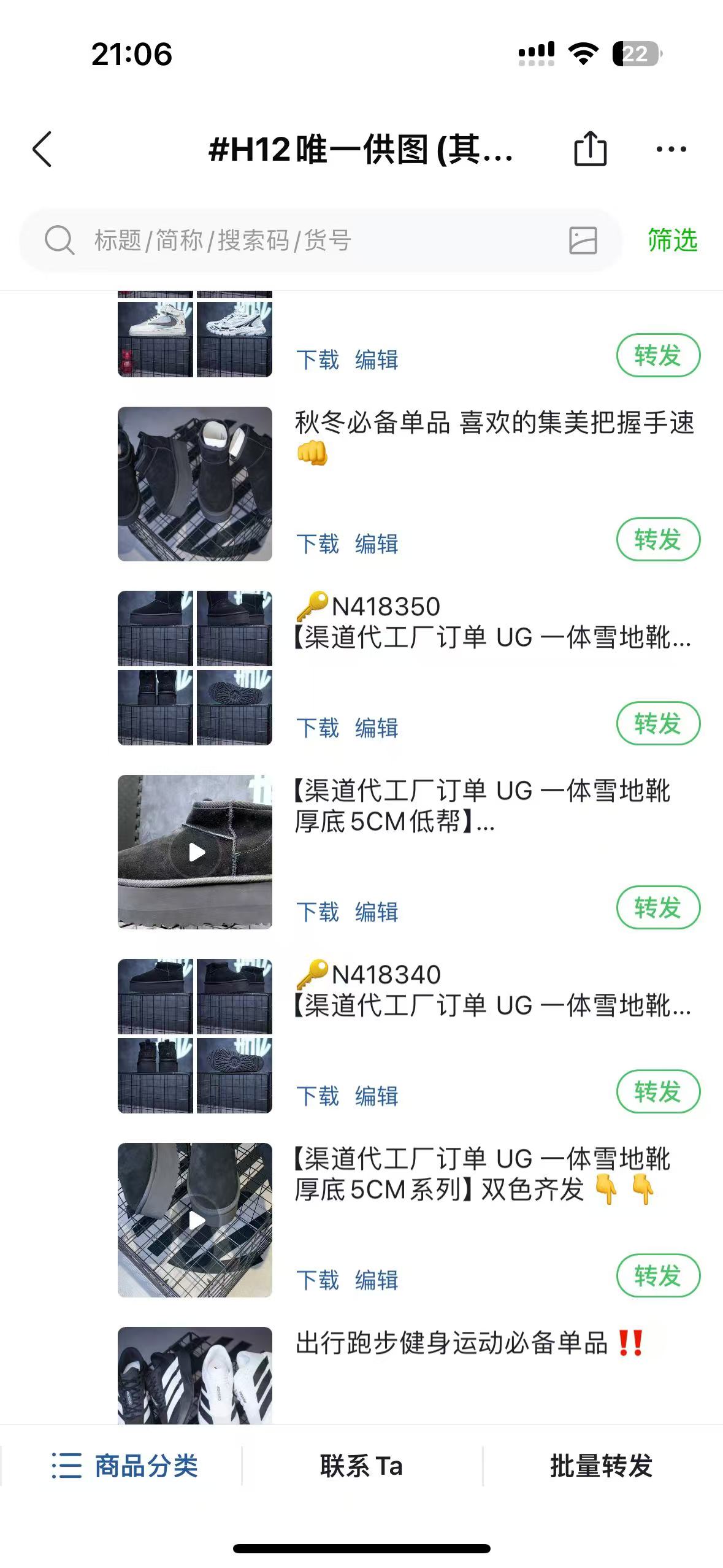
Task: Download the 秋冬必备单品 post
Action: click(318, 544)
